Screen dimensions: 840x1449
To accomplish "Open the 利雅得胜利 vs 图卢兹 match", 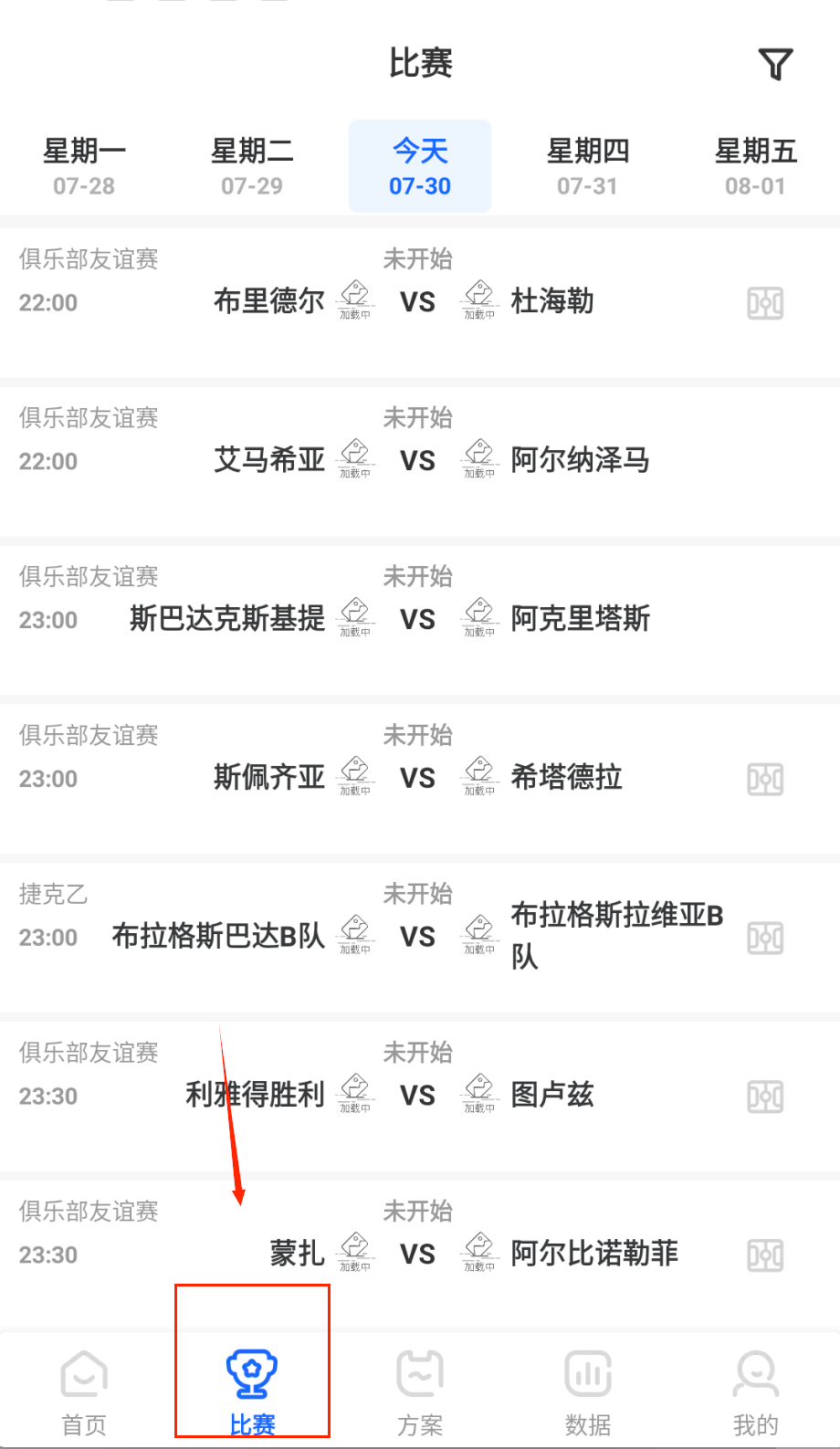I will point(417,1096).
